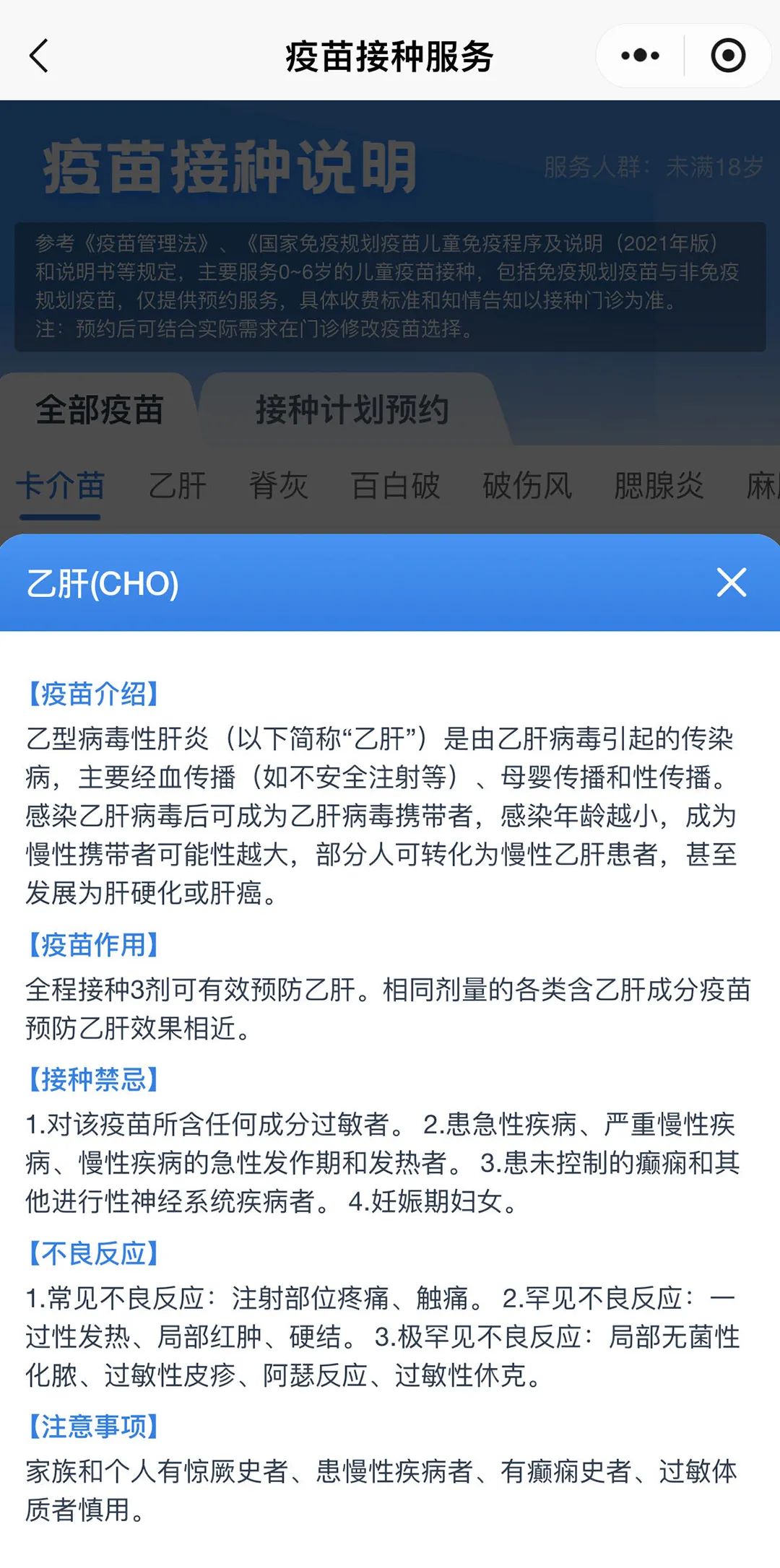Screen dimensions: 780x1568
Task: Select the 卡介苗 vaccine category
Action: [62, 486]
